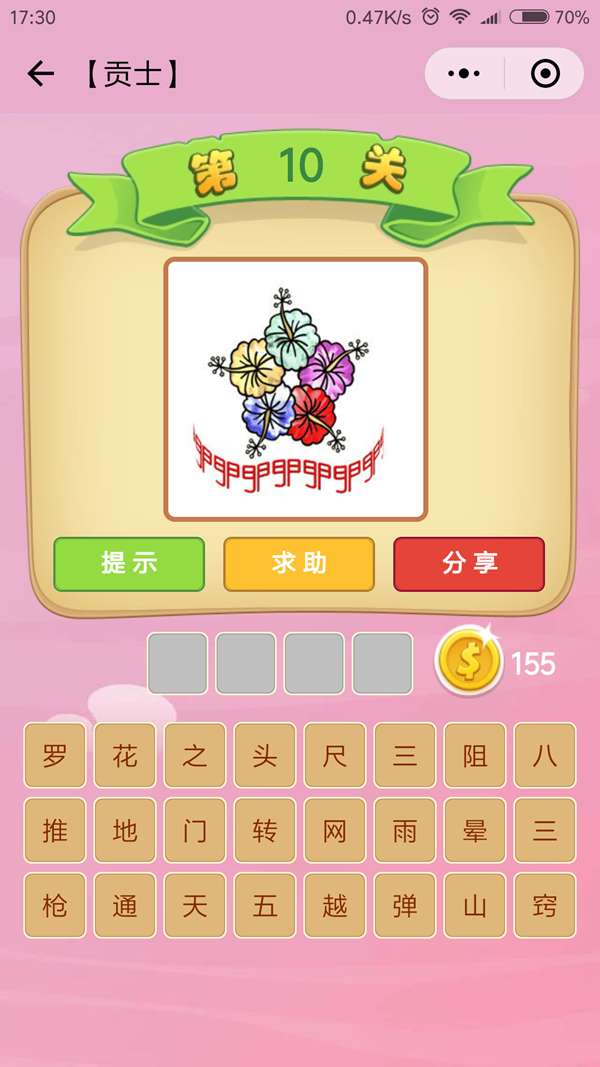600x1067 pixels.
Task: Pick the character 地
Action: [125, 830]
